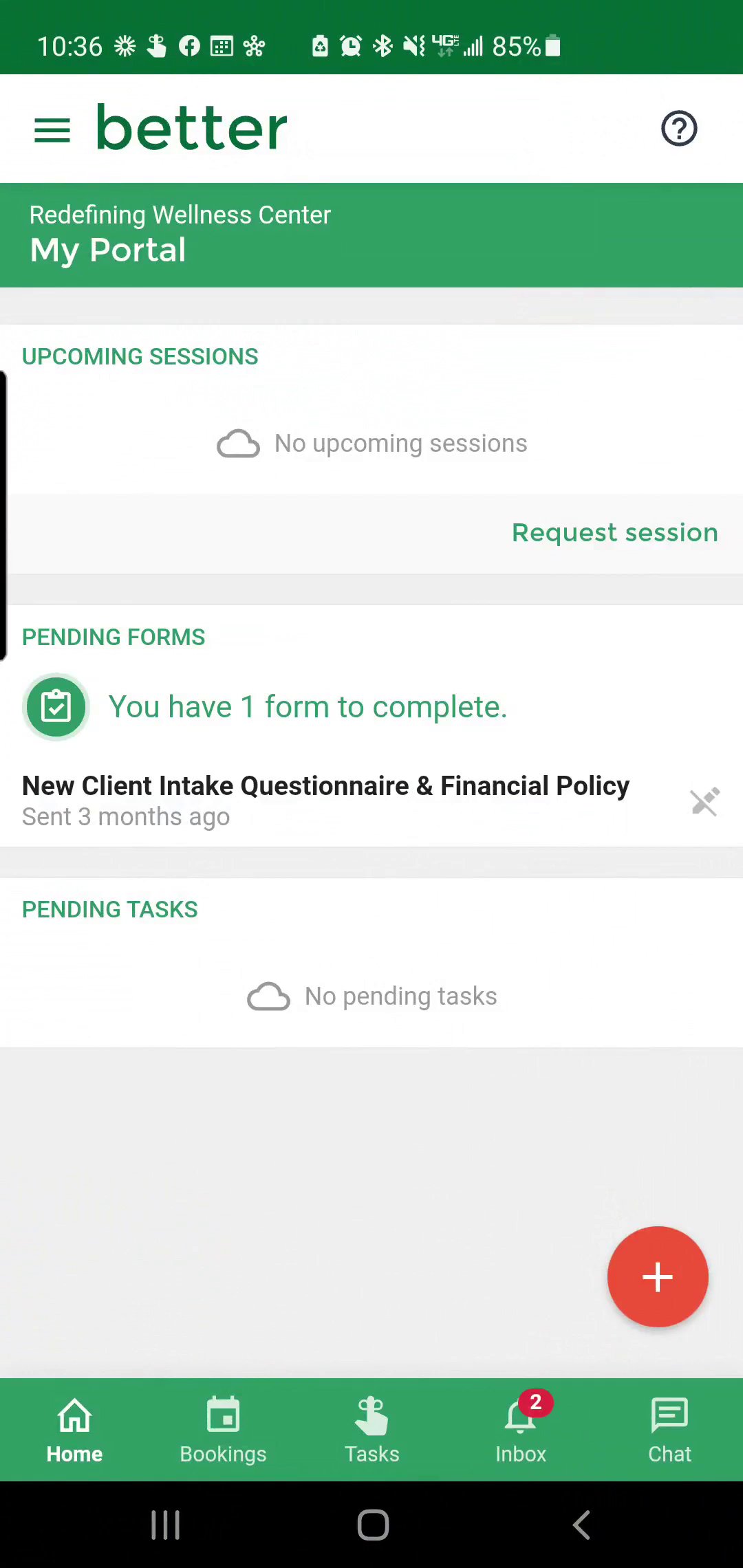Open the hamburger menu drawer
Viewport: 743px width, 1568px height.
coord(52,129)
